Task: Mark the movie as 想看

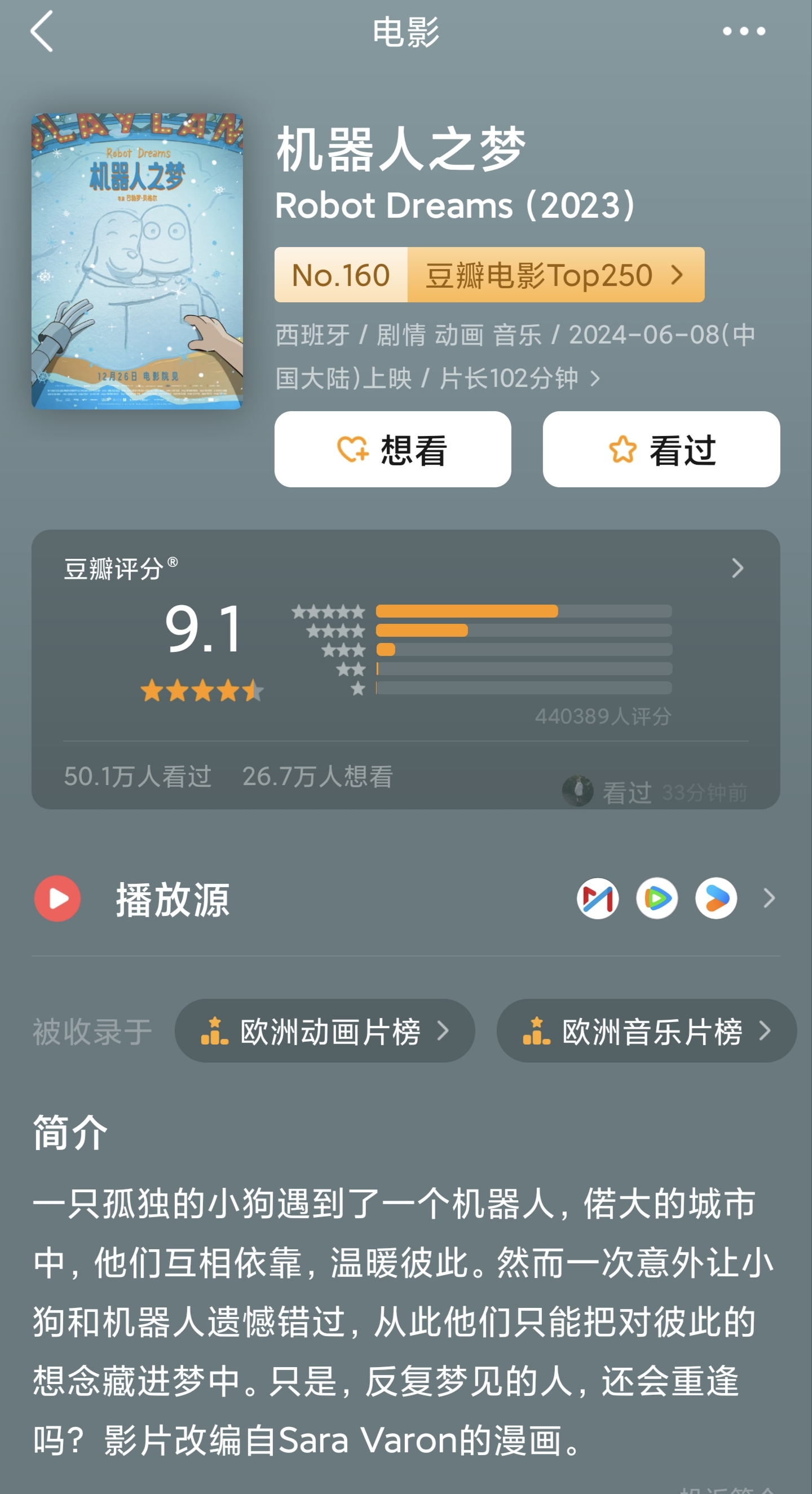Action: [x=392, y=449]
